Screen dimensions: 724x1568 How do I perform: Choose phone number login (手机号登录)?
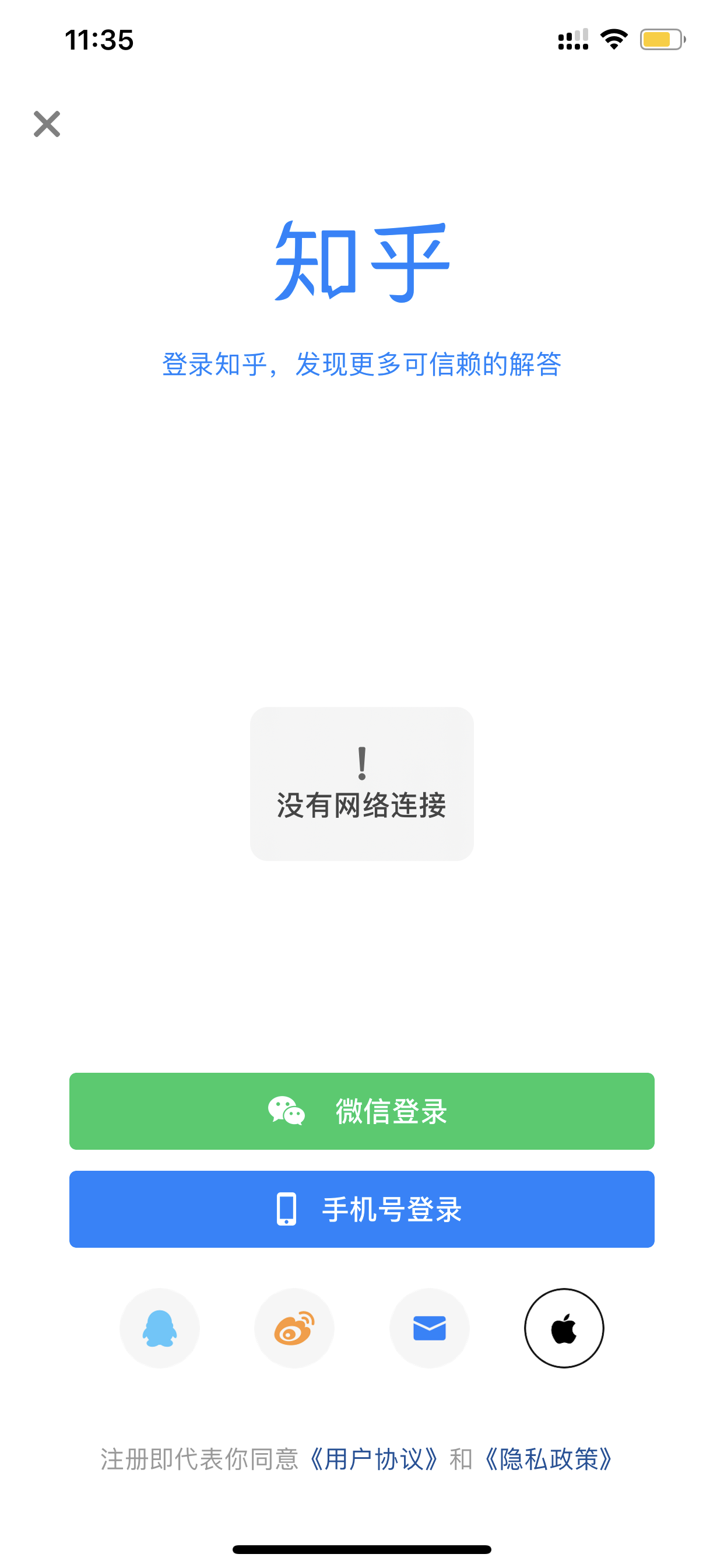(x=361, y=1209)
